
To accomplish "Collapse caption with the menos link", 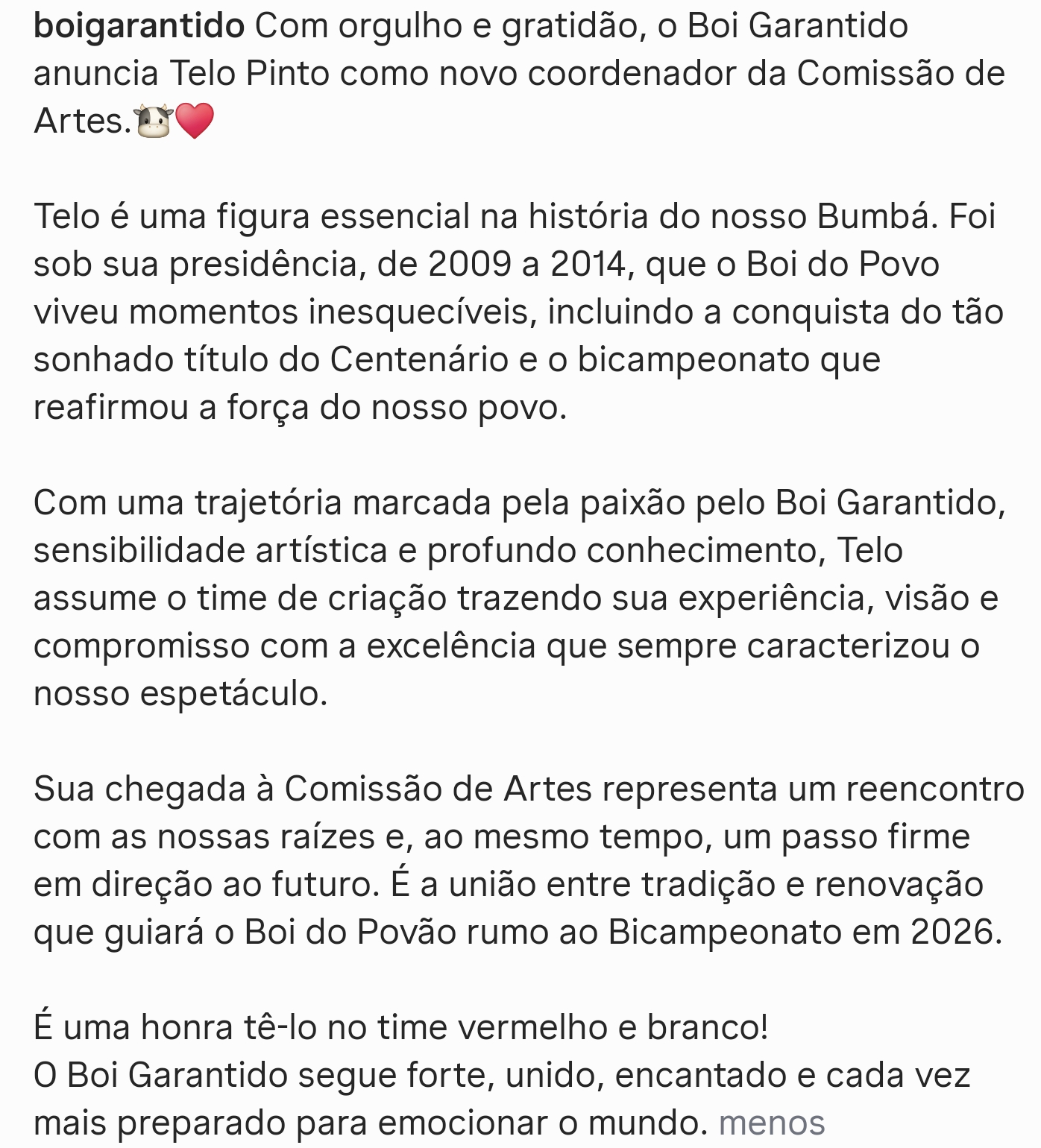I will [771, 1122].
